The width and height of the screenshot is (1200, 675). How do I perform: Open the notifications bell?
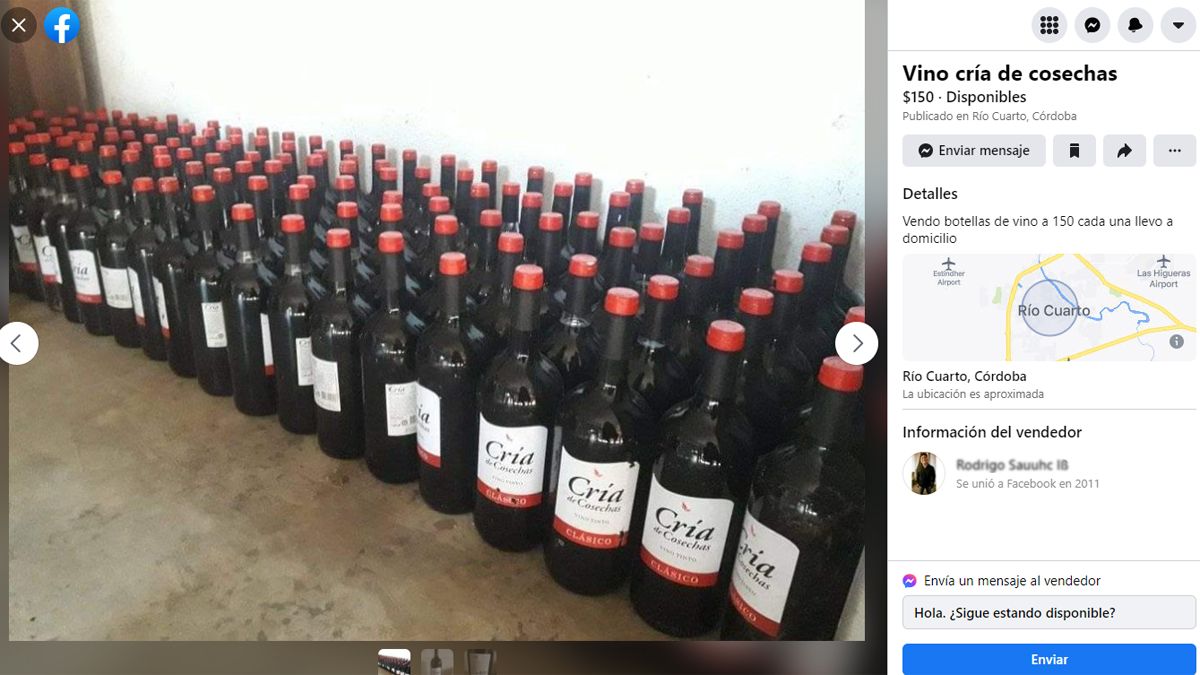(x=1135, y=25)
